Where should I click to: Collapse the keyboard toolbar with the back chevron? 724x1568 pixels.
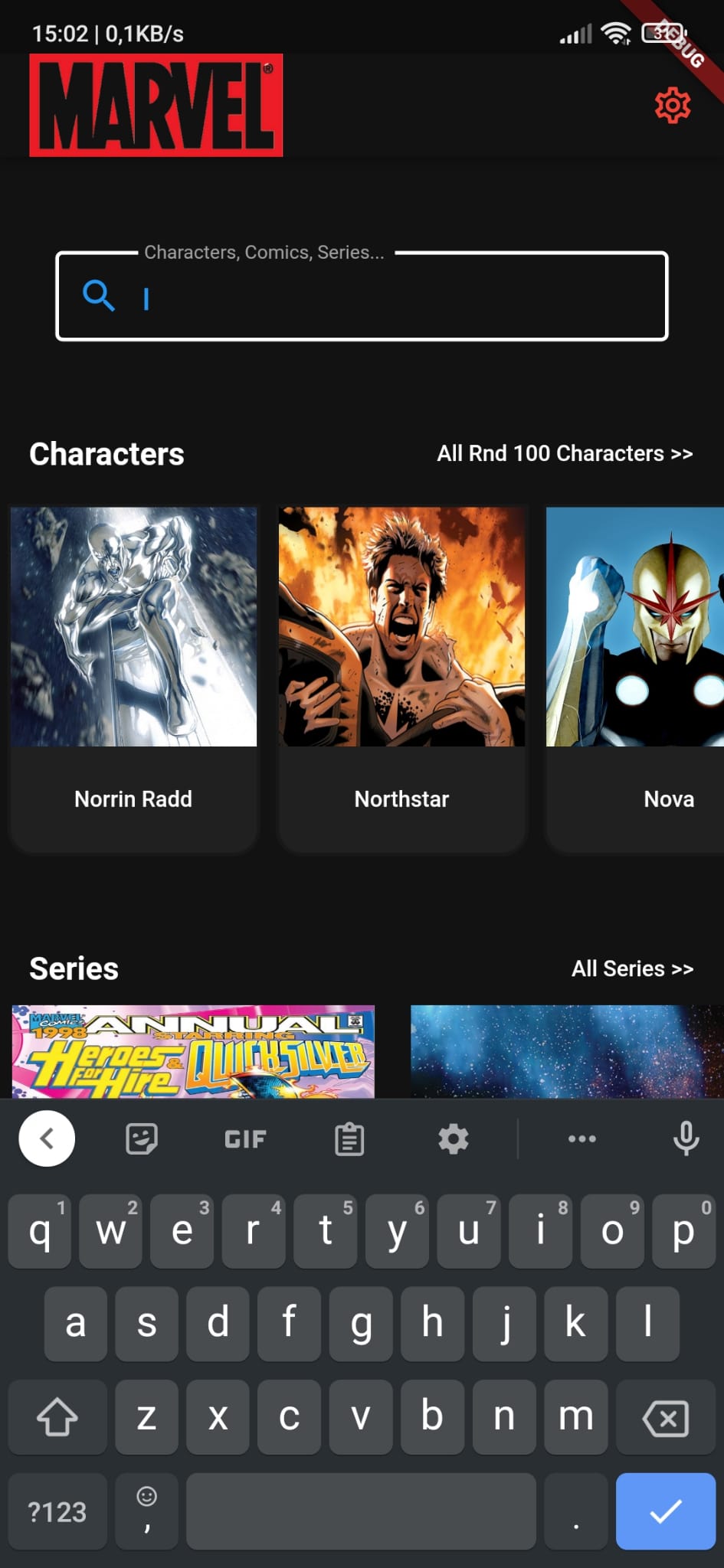pos(46,1138)
